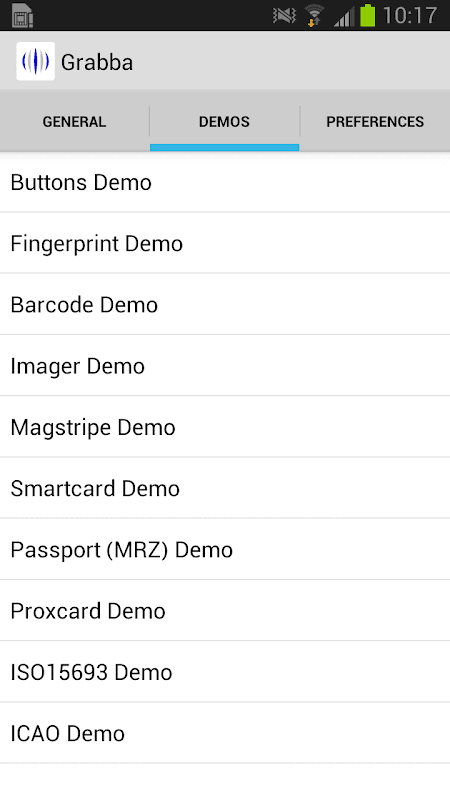Switch to the General tab
Image resolution: width=450 pixels, height=800 pixels.
pyautogui.click(x=74, y=121)
